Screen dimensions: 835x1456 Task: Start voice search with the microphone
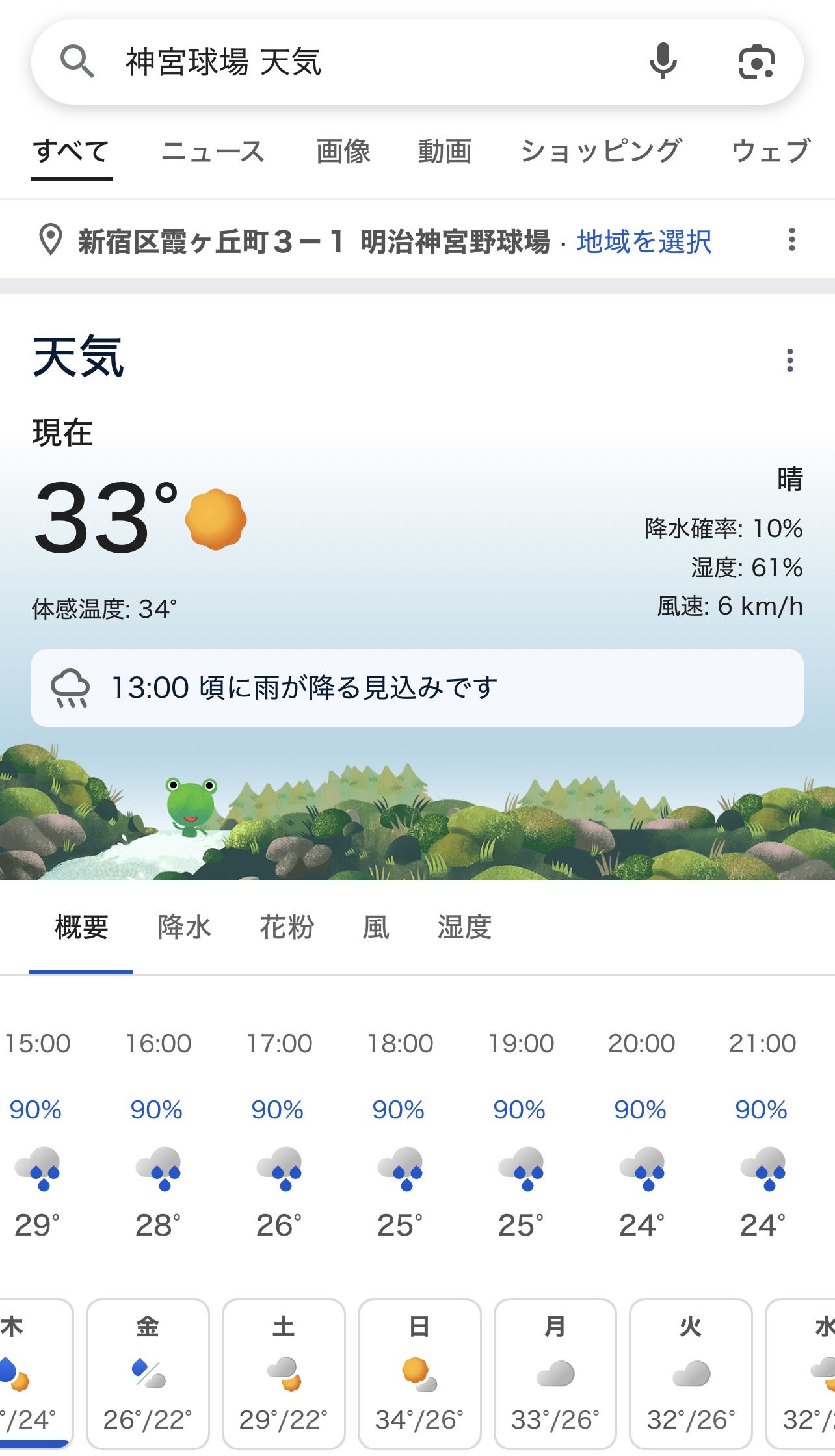pyautogui.click(x=663, y=62)
